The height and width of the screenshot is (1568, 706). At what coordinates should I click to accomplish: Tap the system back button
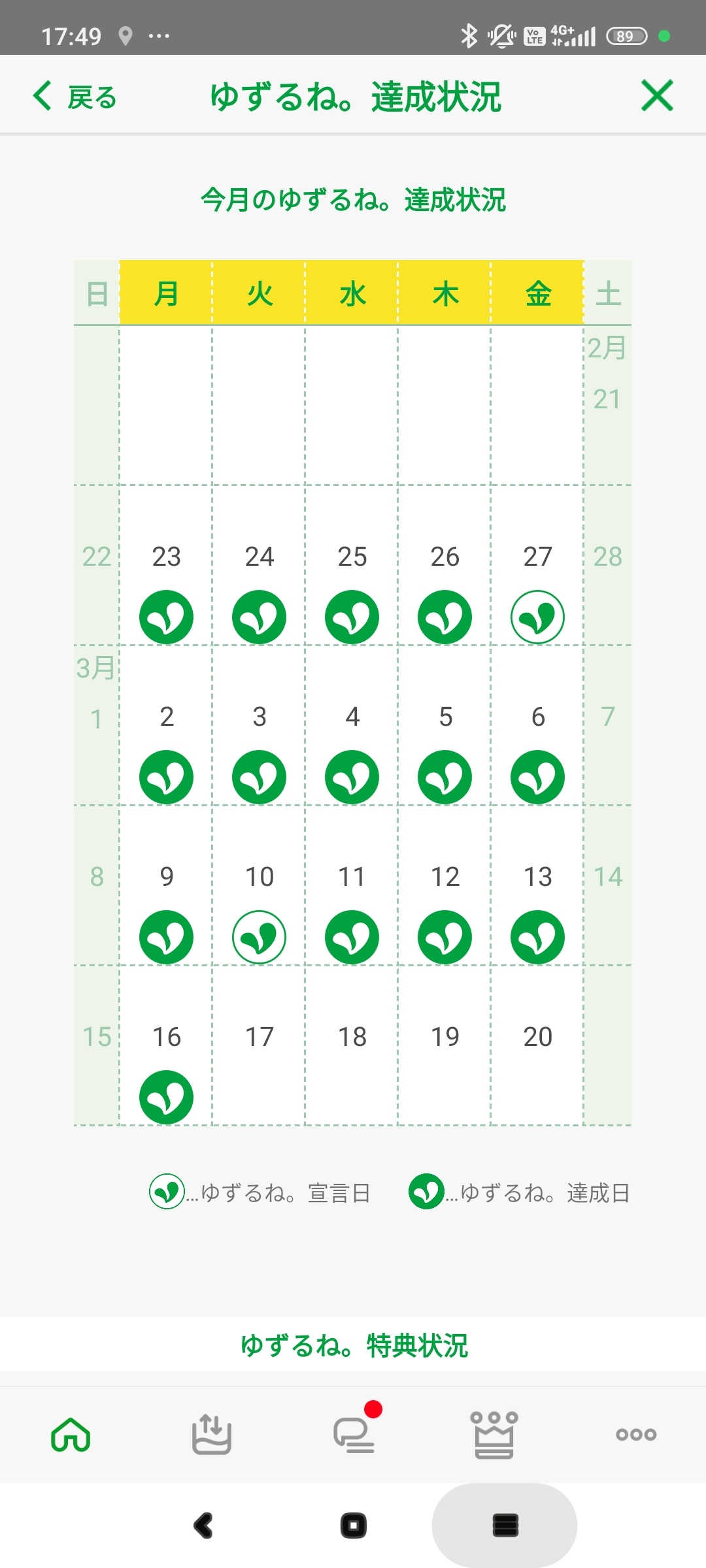203,1526
